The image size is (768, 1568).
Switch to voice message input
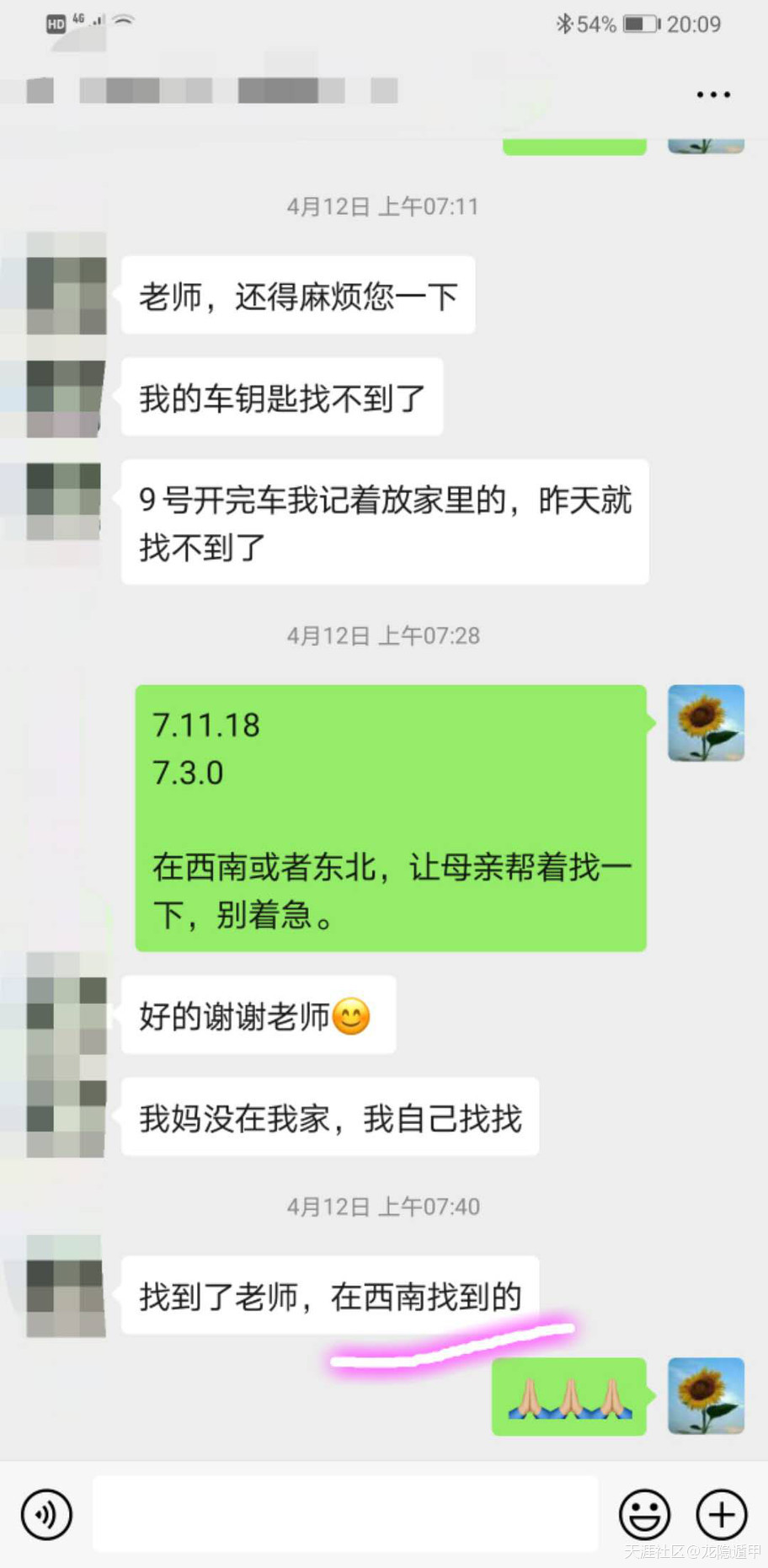point(46,1514)
